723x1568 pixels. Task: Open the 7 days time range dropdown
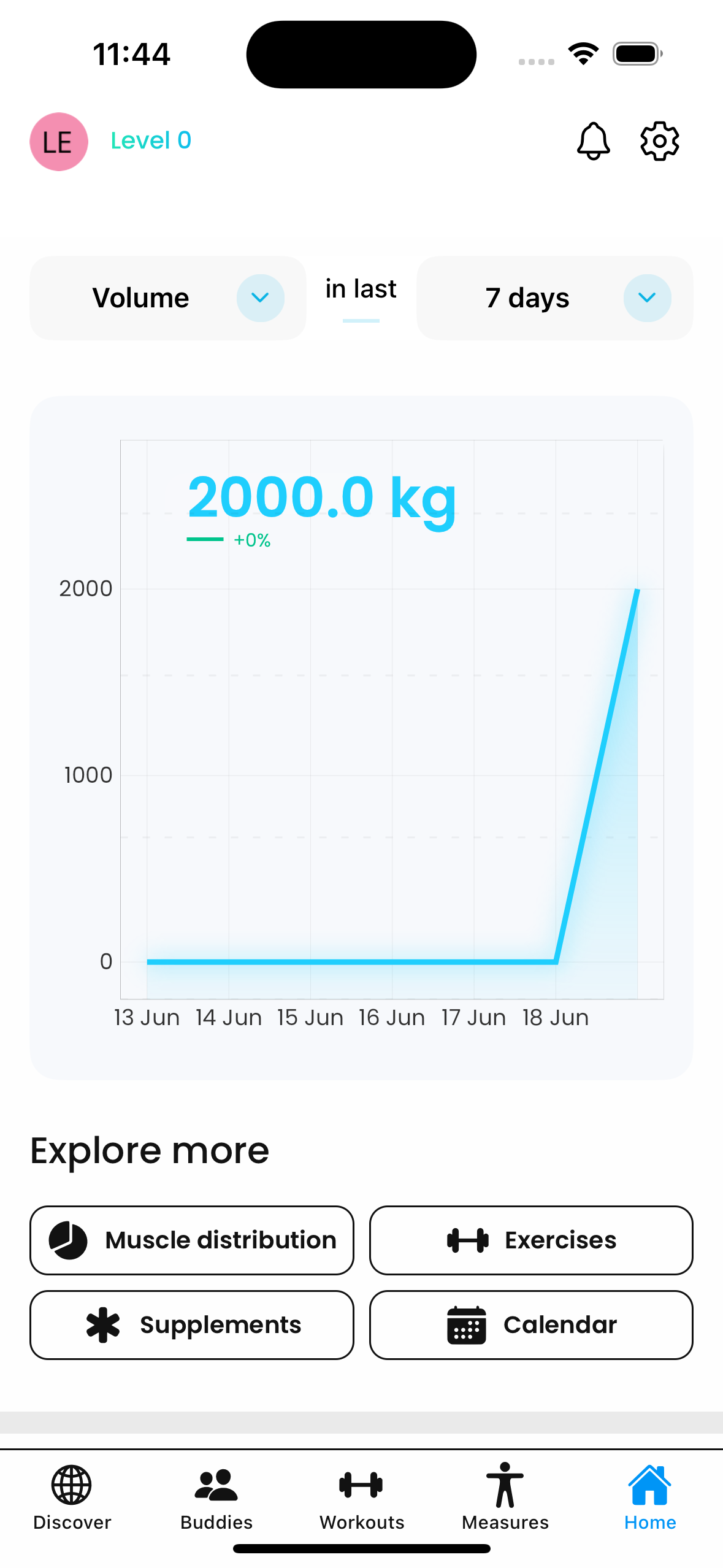[x=647, y=298]
